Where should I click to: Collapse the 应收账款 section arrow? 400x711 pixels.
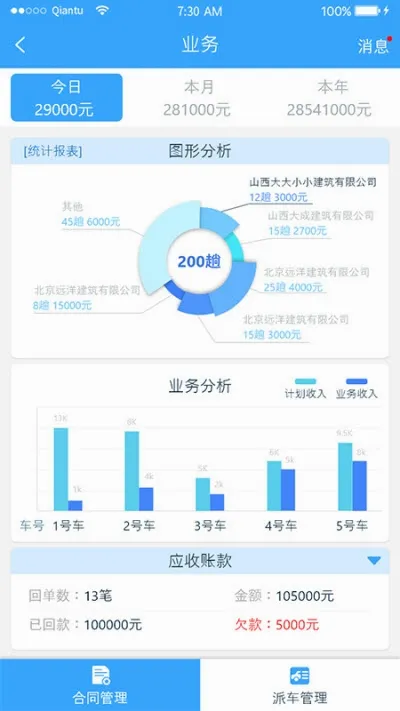pyautogui.click(x=374, y=561)
